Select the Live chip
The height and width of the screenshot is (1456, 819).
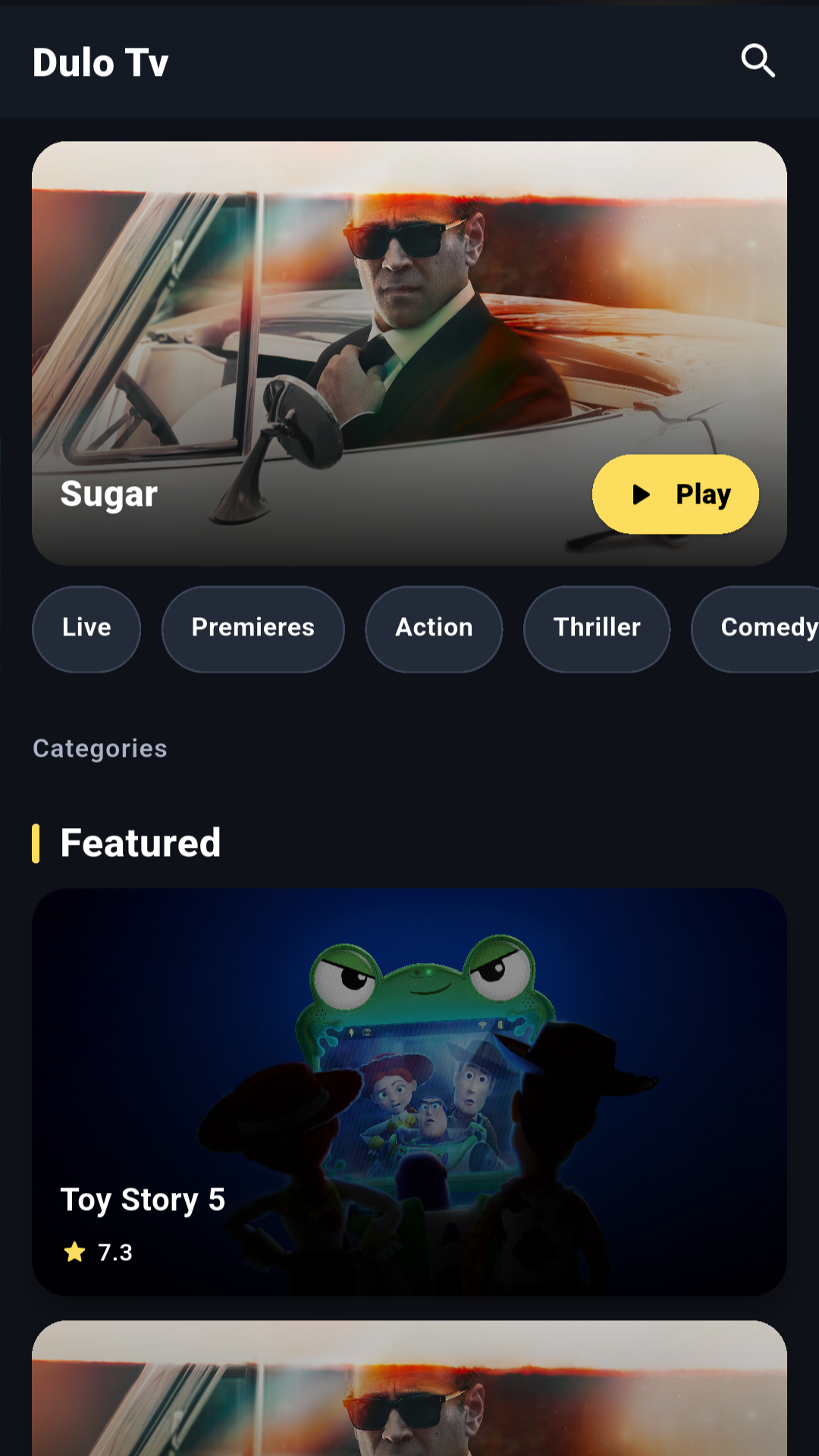pyautogui.click(x=86, y=629)
